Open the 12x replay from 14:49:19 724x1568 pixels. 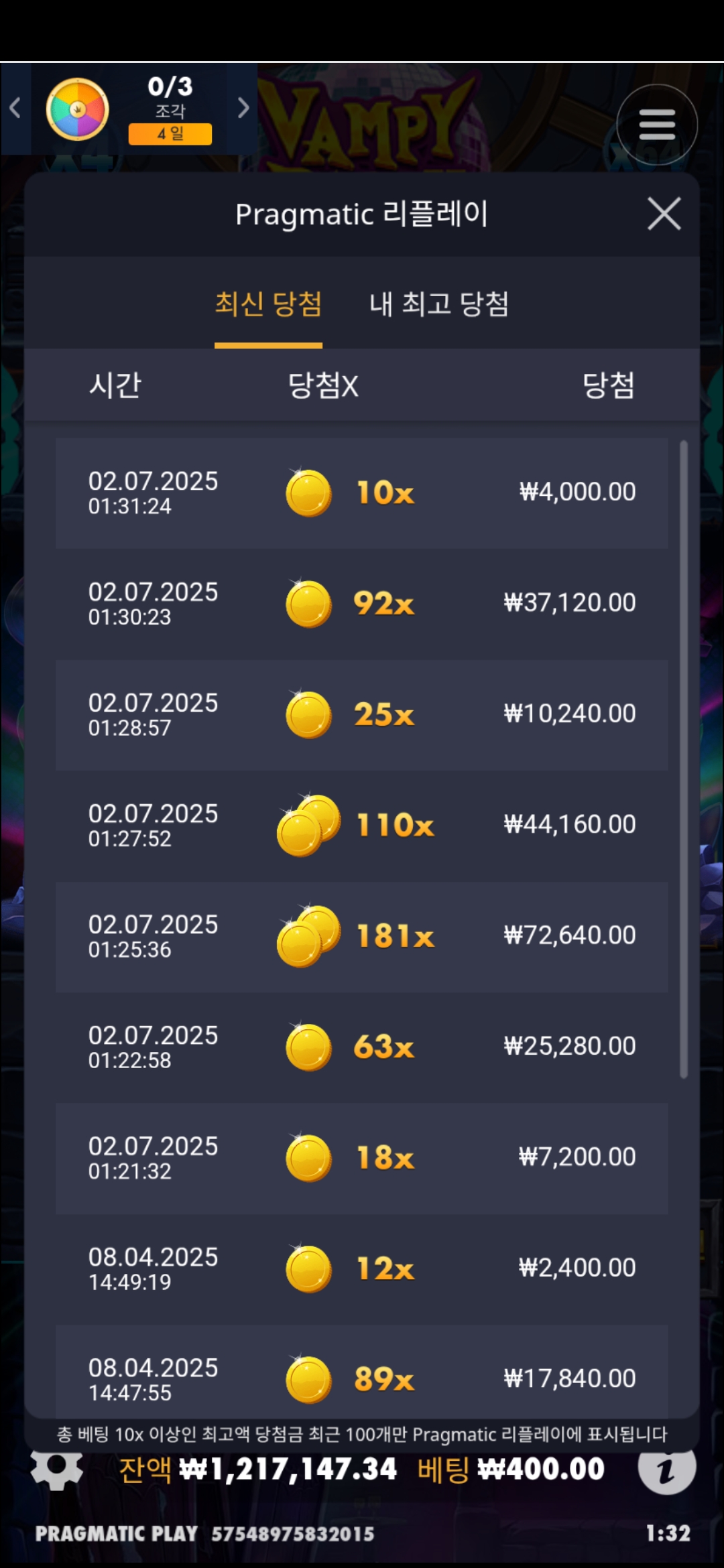362,1268
